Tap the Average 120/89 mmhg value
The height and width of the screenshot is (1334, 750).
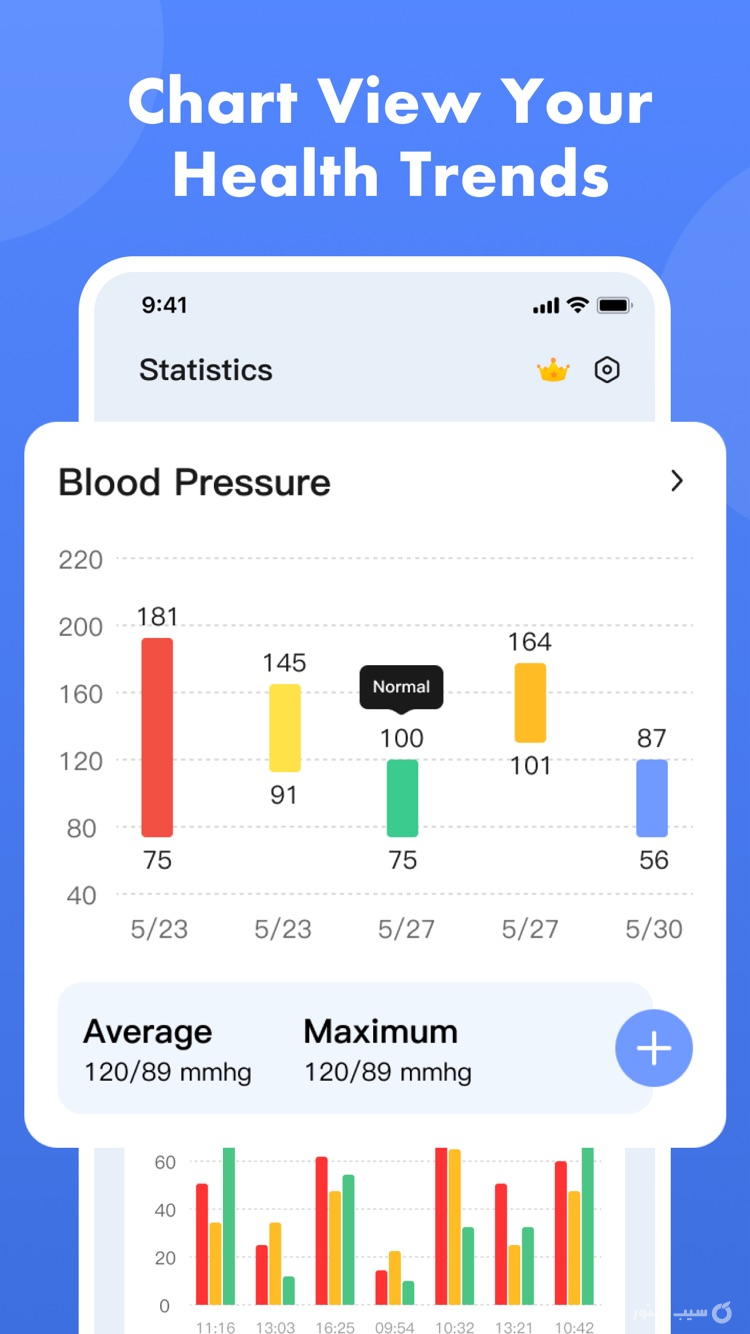166,1072
